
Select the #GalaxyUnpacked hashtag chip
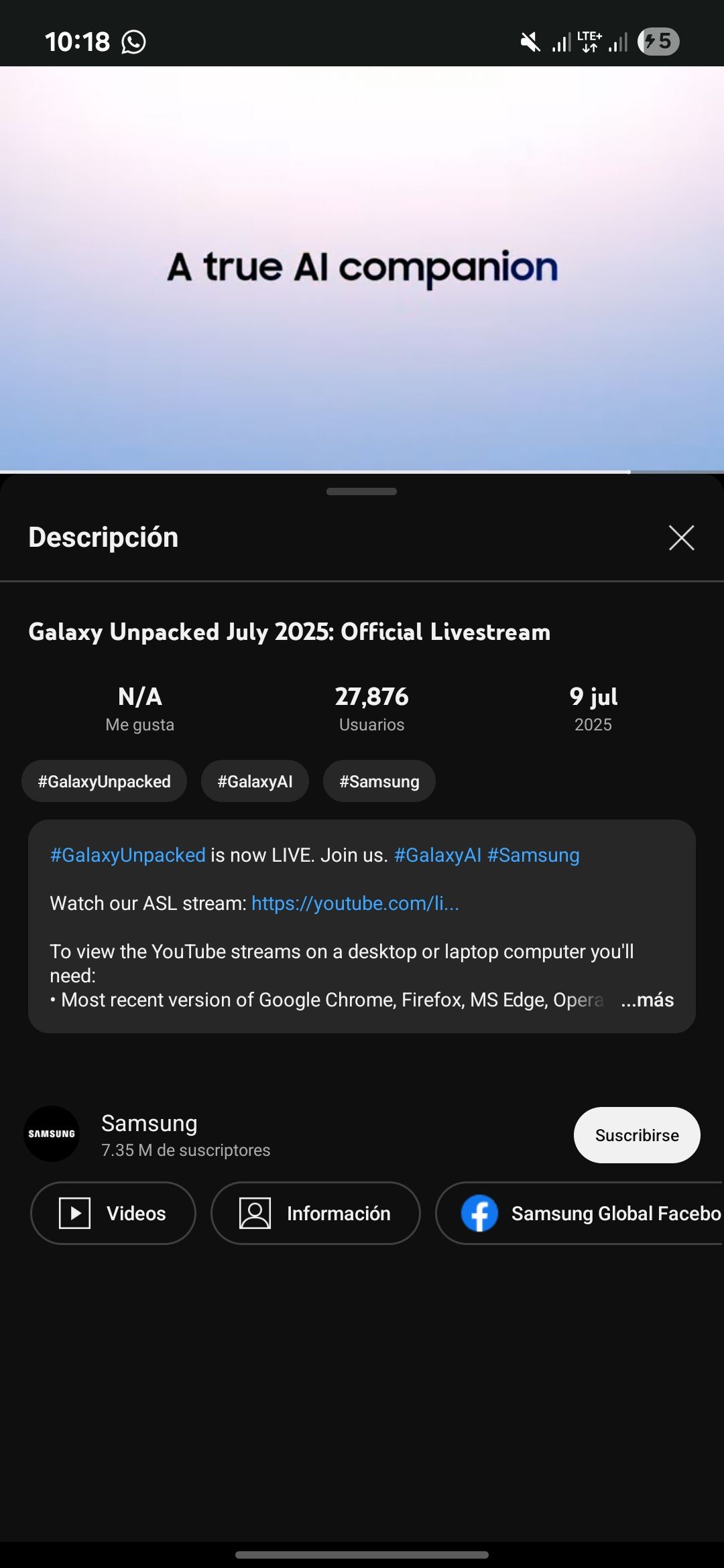coord(104,781)
